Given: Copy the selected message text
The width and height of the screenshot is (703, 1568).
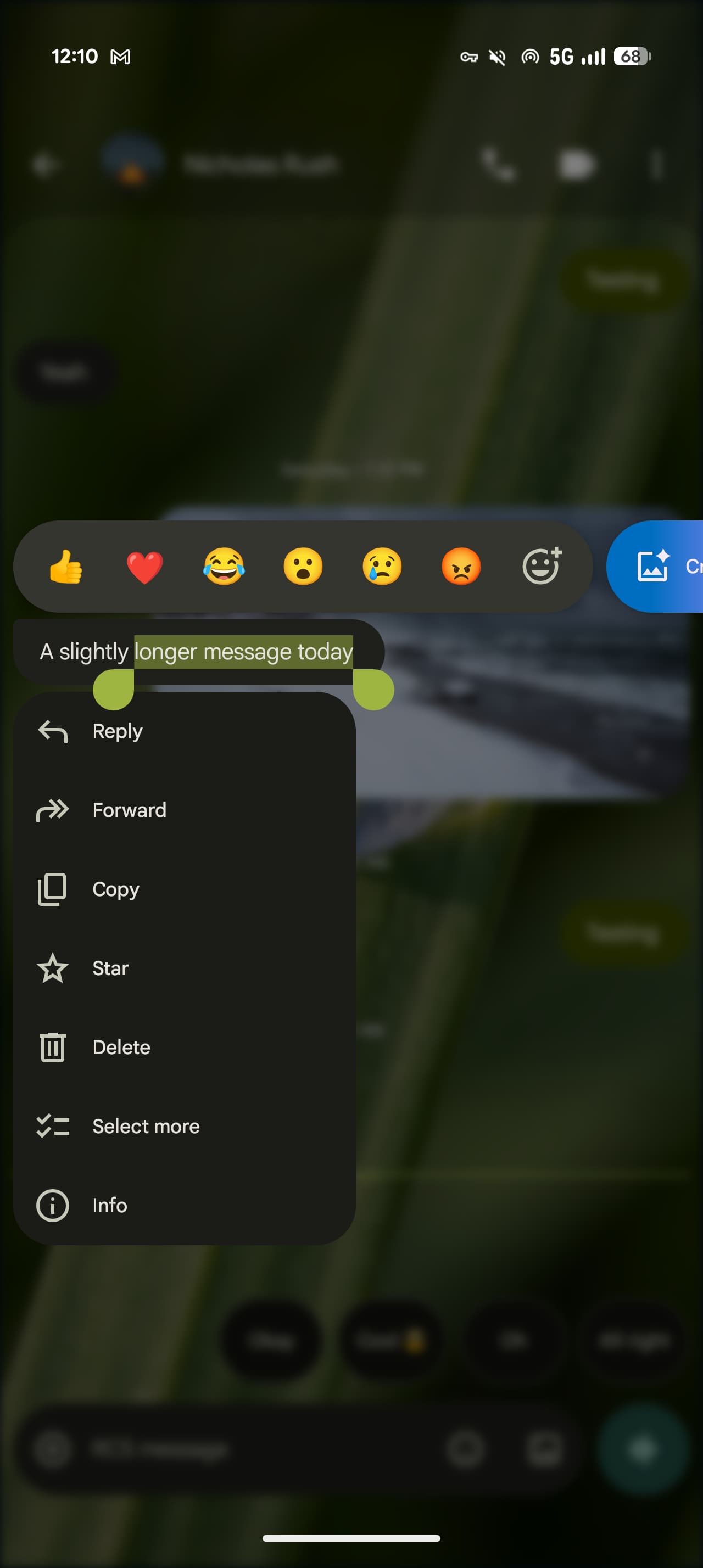Looking at the screenshot, I should point(185,889).
